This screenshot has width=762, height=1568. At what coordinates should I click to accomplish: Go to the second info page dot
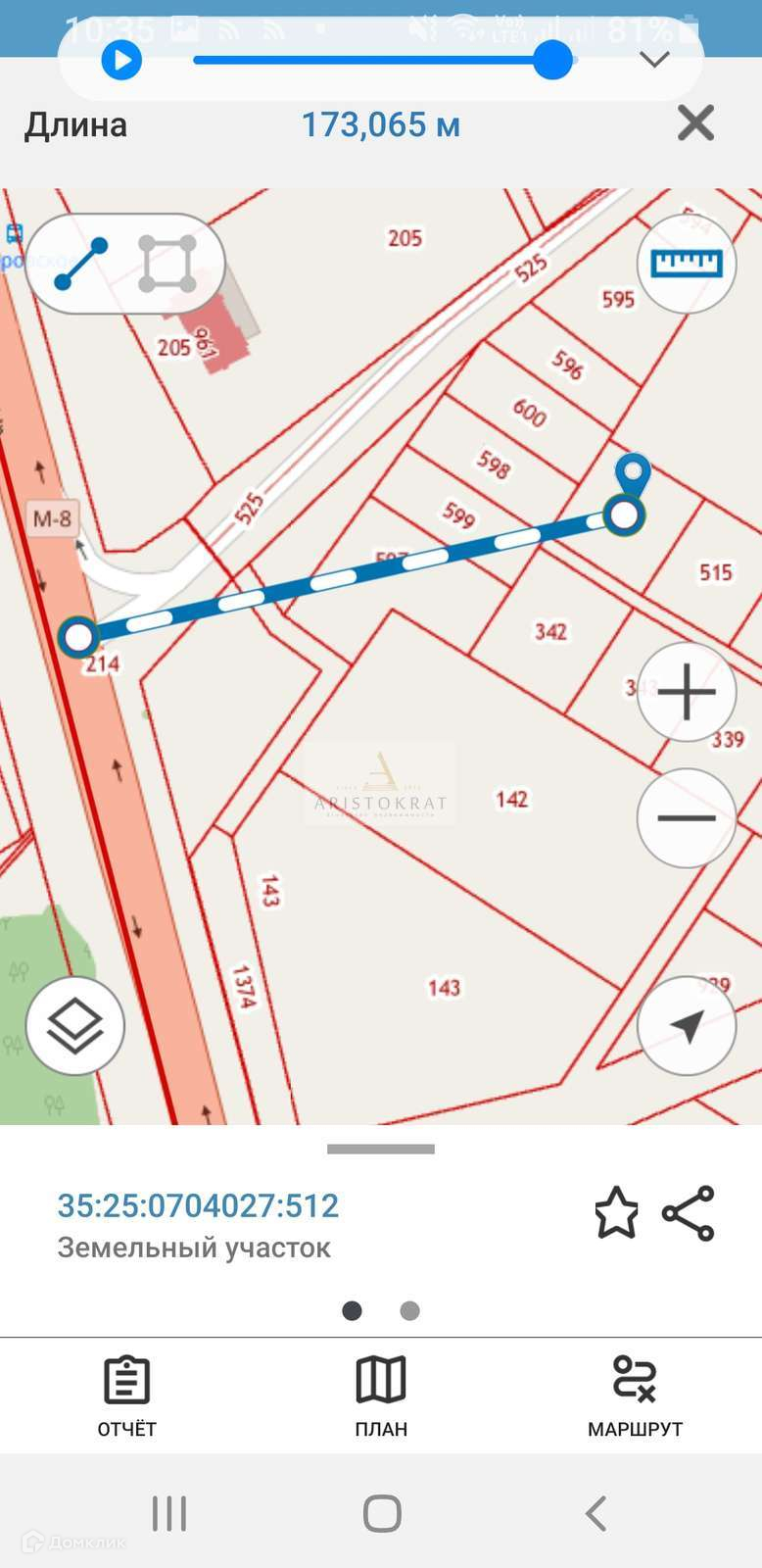click(x=410, y=1310)
